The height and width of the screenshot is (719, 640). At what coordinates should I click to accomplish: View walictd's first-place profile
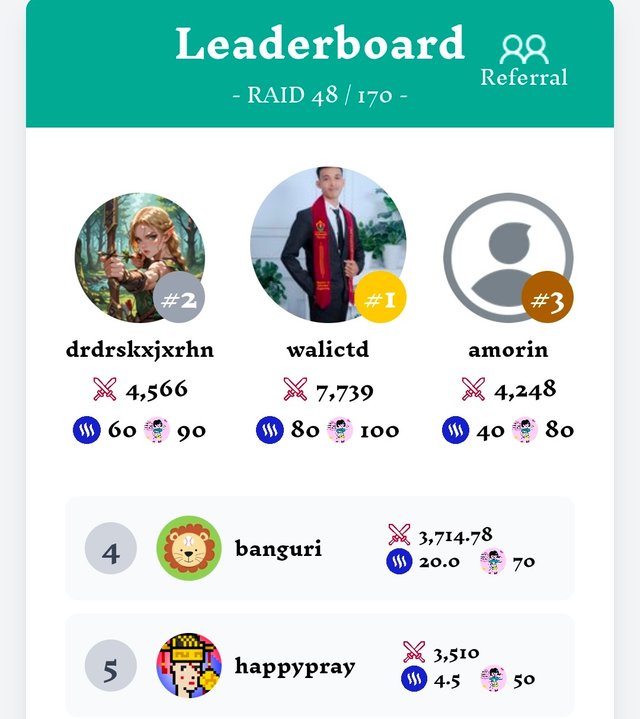328,245
